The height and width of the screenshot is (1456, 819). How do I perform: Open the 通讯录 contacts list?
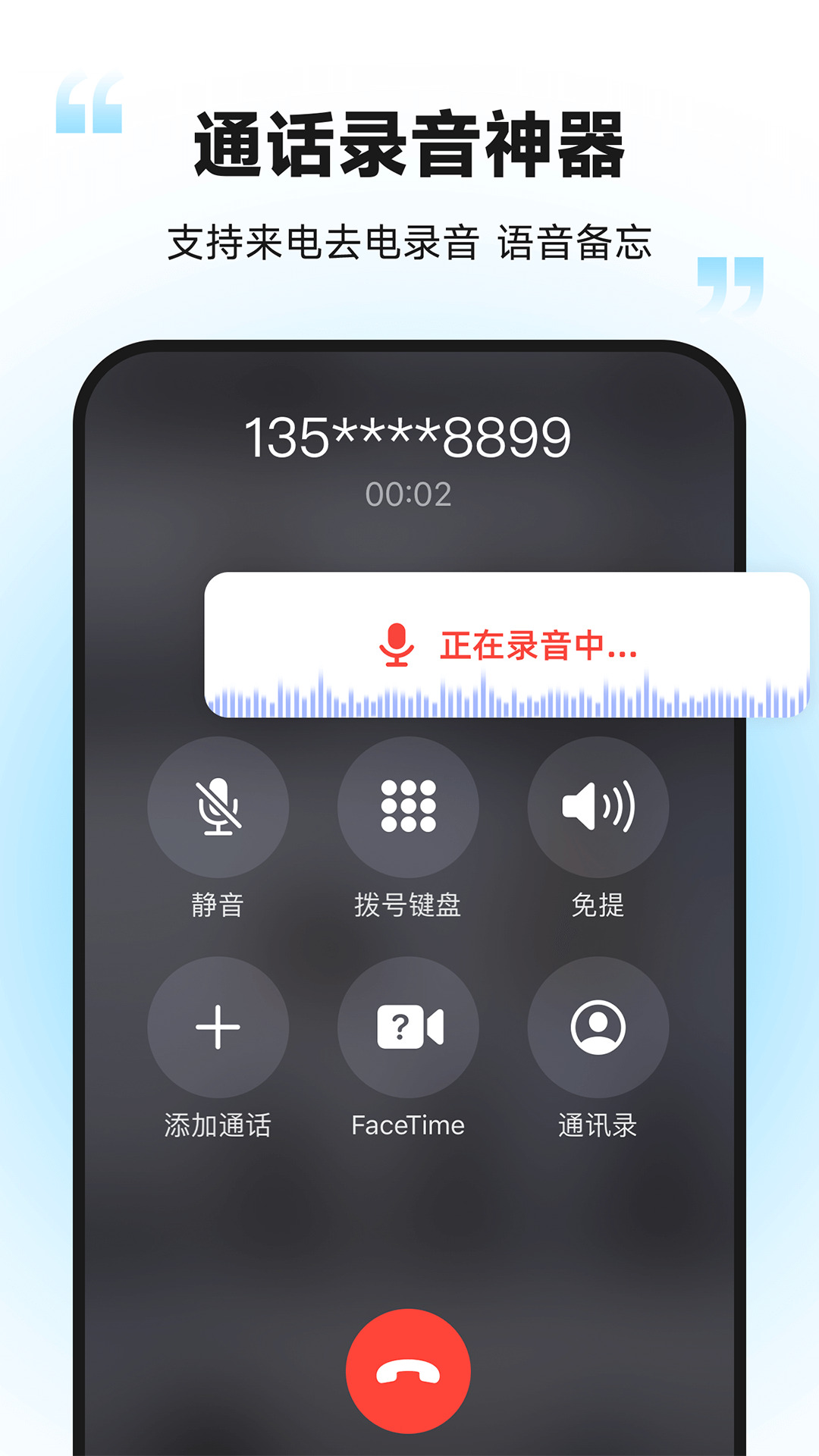600,1028
